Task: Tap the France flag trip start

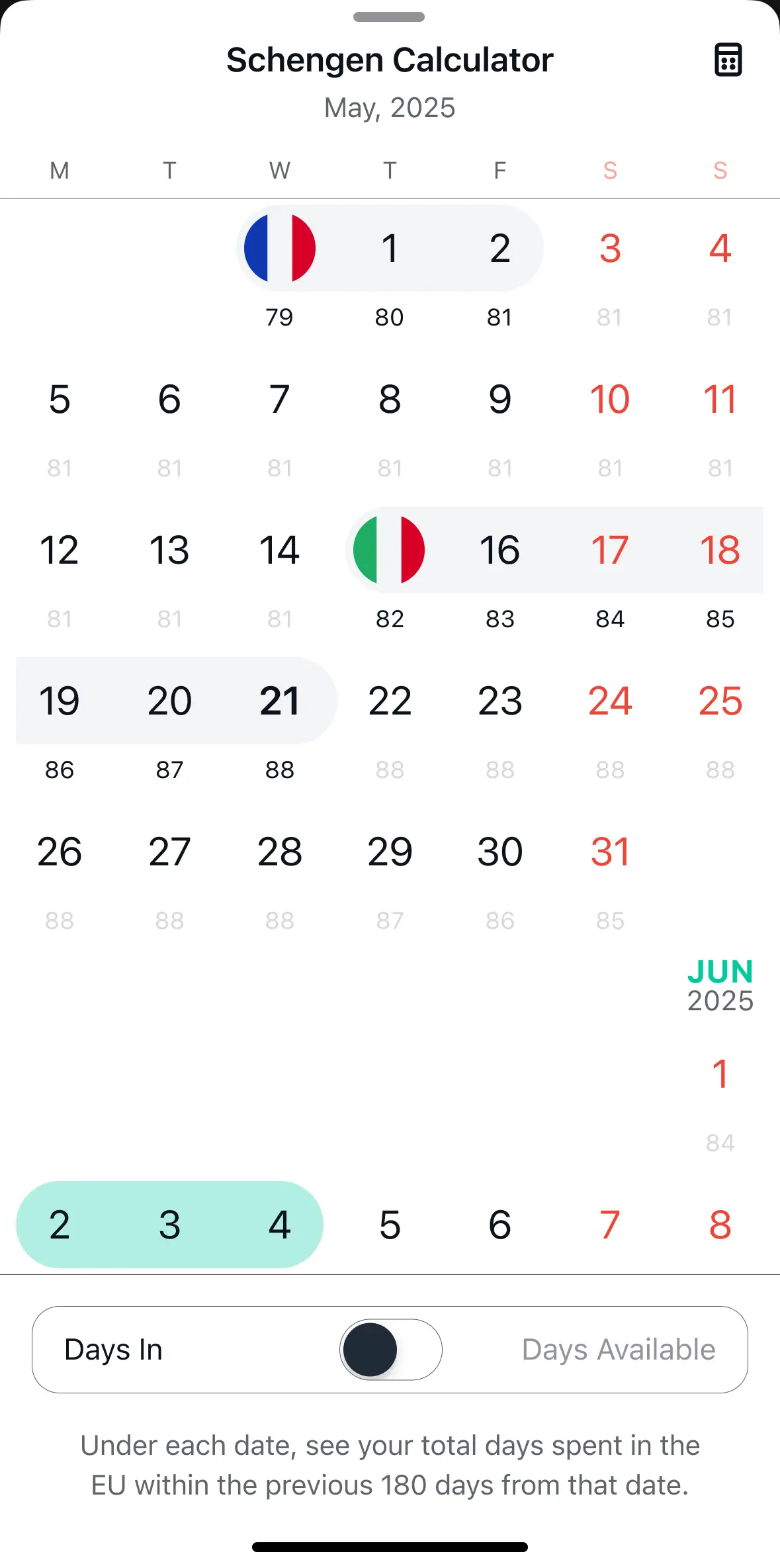Action: [280, 249]
